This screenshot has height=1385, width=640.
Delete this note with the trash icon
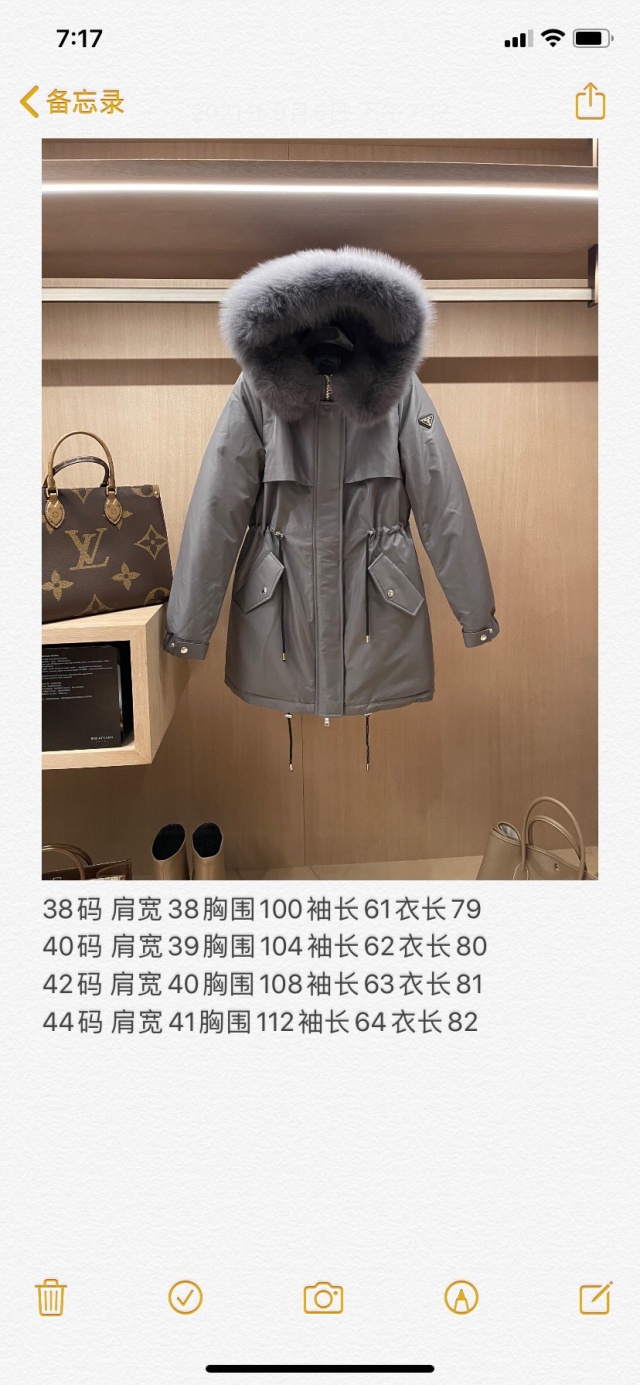(x=51, y=1297)
